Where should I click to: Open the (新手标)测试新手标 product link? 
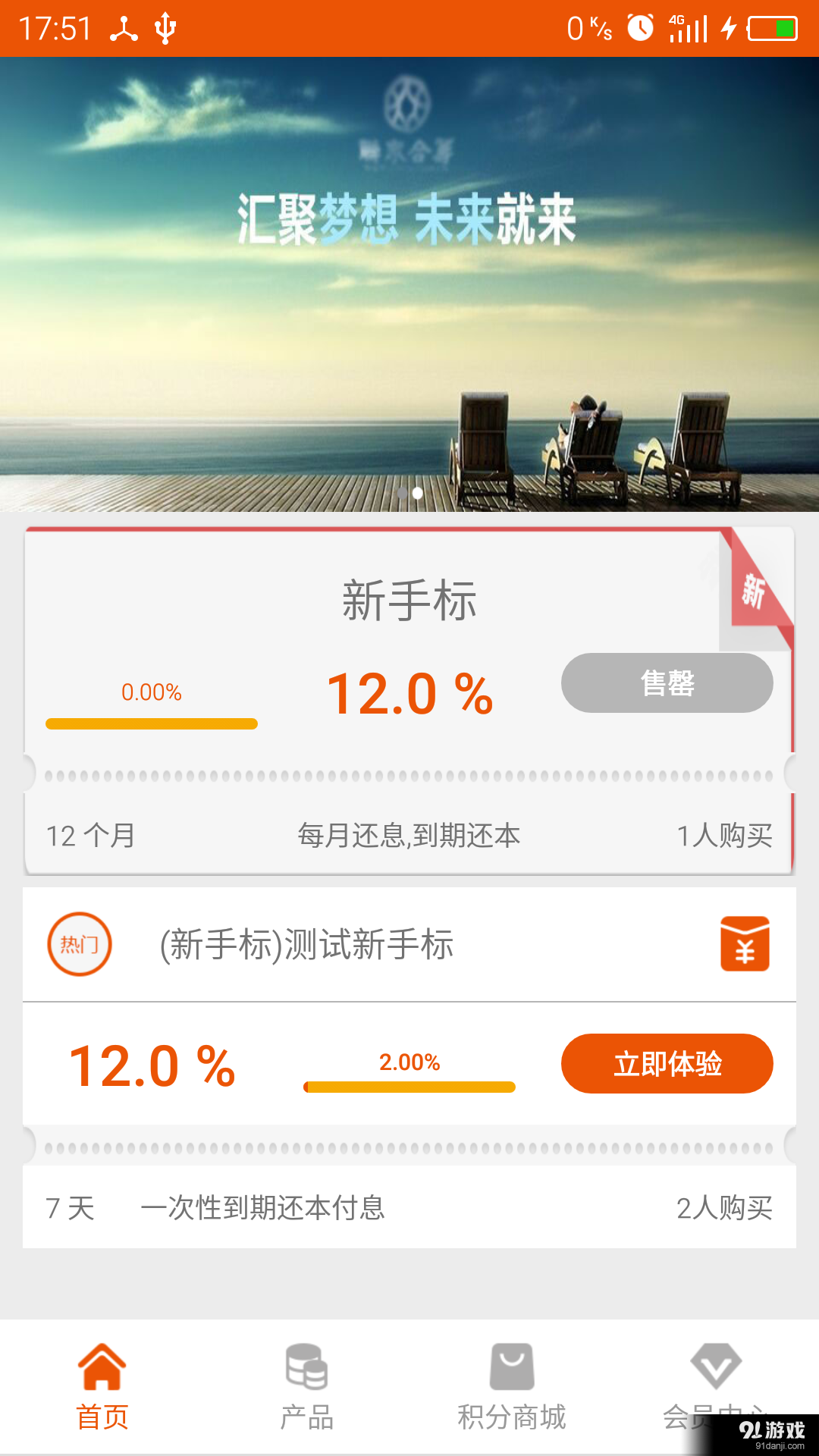(x=303, y=944)
